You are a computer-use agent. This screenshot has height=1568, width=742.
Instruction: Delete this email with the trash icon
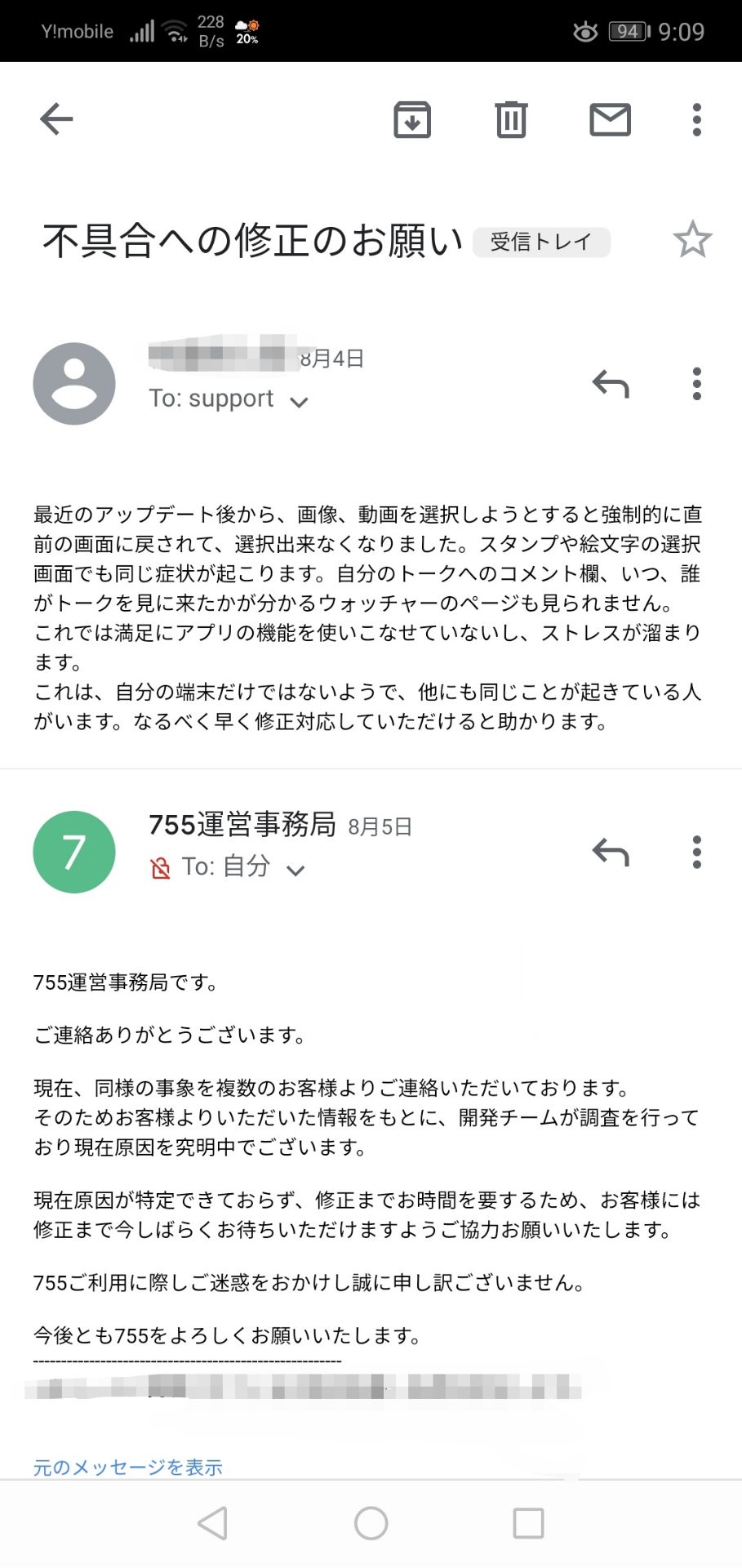(x=511, y=119)
